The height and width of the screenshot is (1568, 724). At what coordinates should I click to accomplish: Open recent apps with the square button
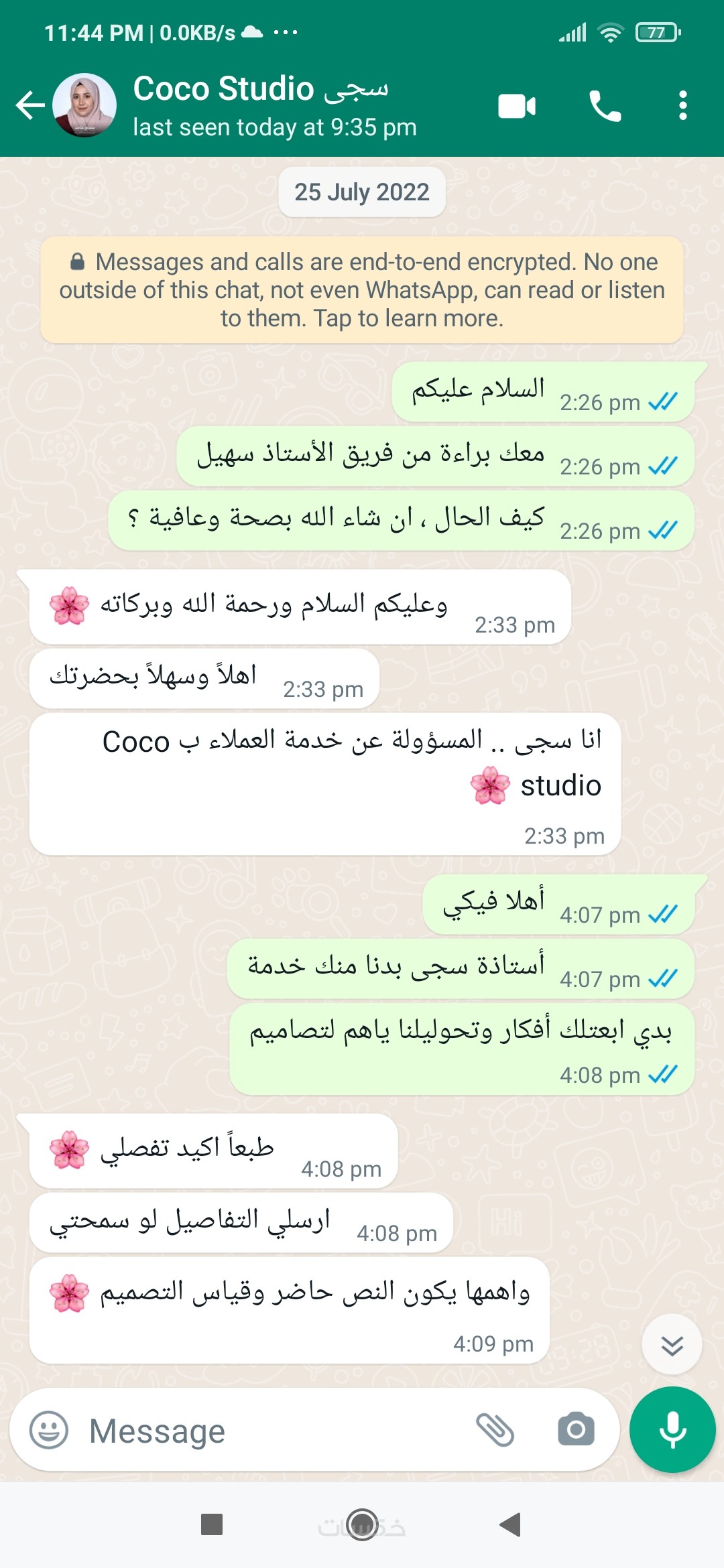click(212, 1524)
